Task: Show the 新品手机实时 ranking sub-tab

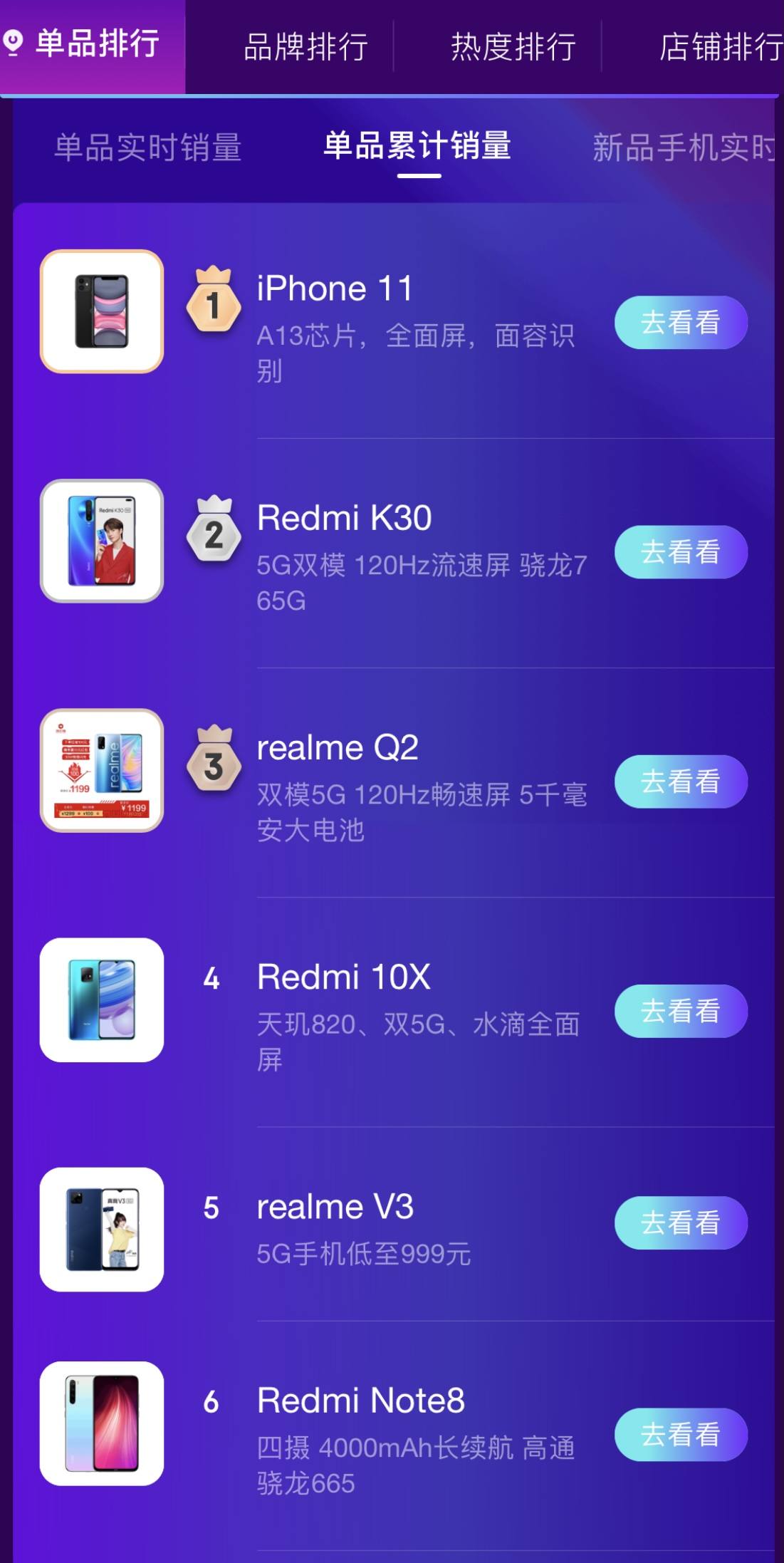Action: click(x=682, y=147)
